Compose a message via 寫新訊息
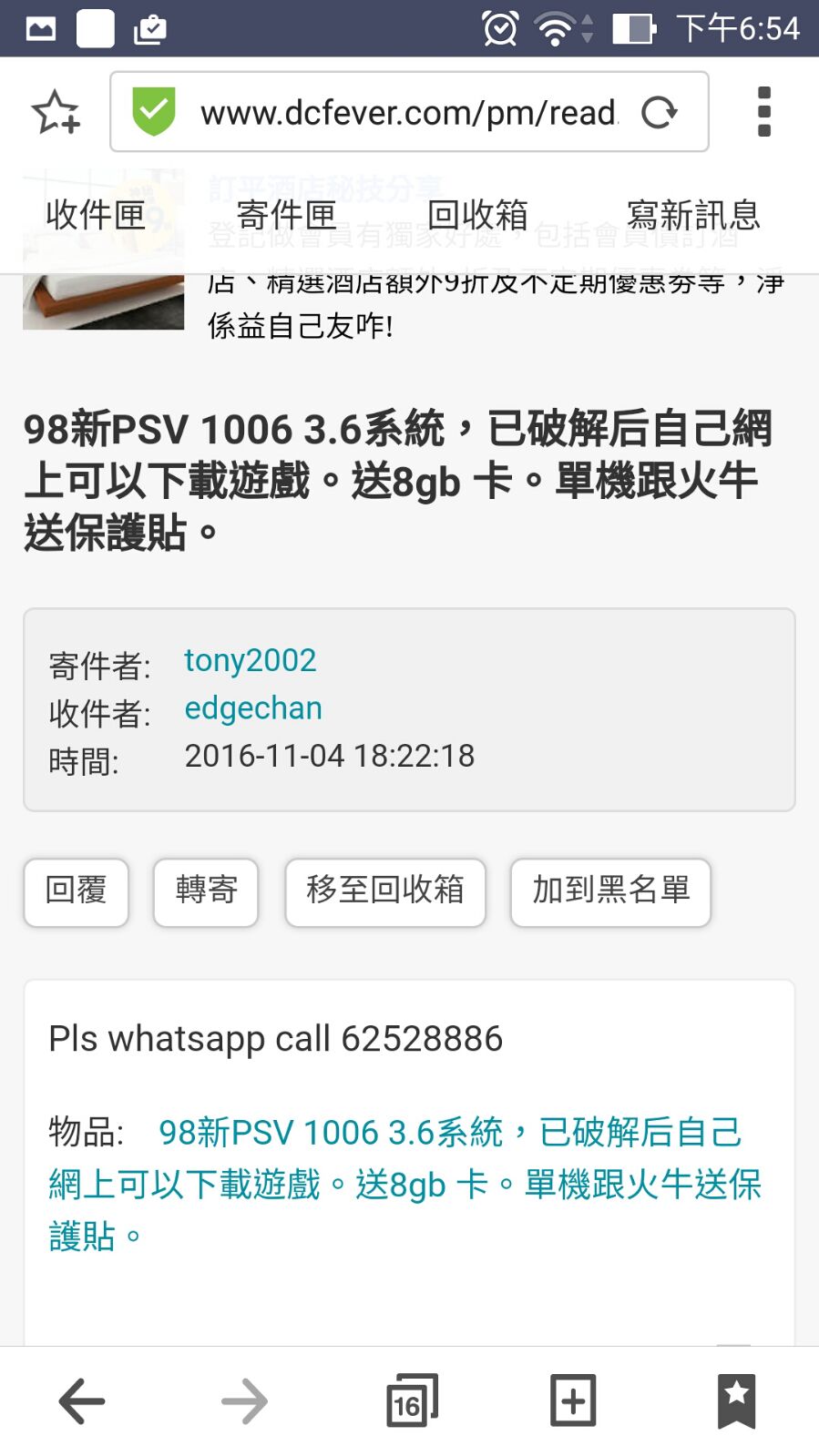The width and height of the screenshot is (819, 1456). 693,215
